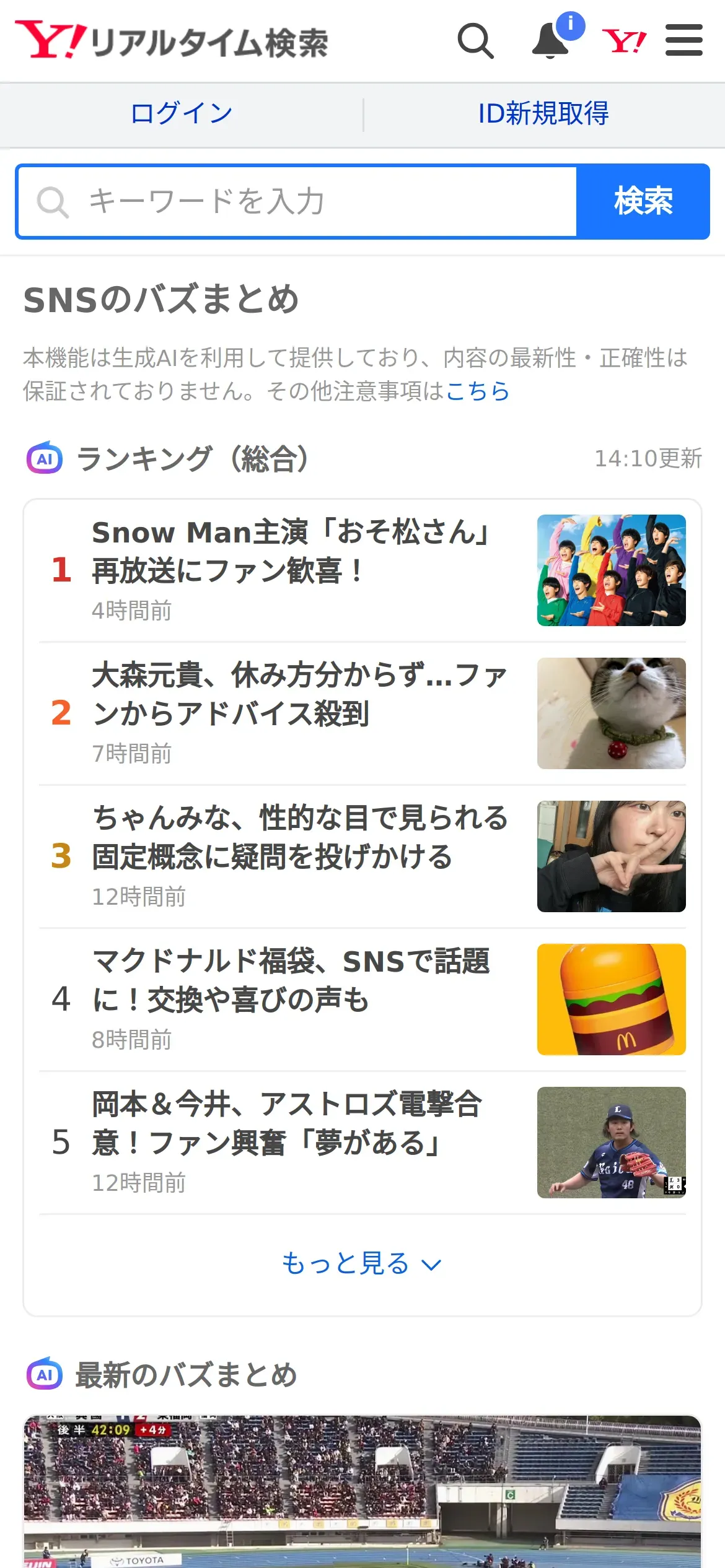
Task: Open rank 4 マクドナルド福袋 story
Action: (291, 980)
